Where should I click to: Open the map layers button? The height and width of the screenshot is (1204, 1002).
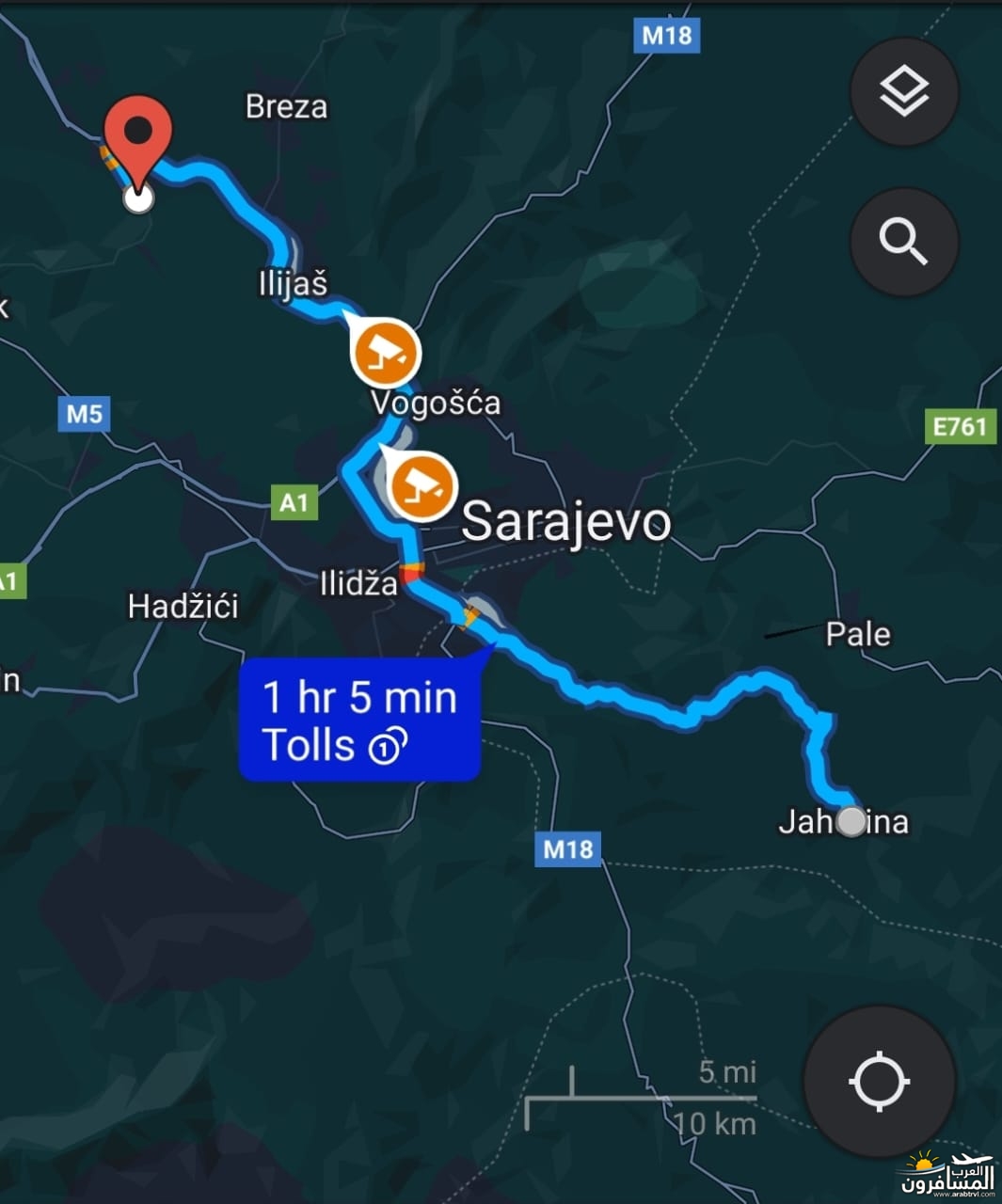(904, 92)
